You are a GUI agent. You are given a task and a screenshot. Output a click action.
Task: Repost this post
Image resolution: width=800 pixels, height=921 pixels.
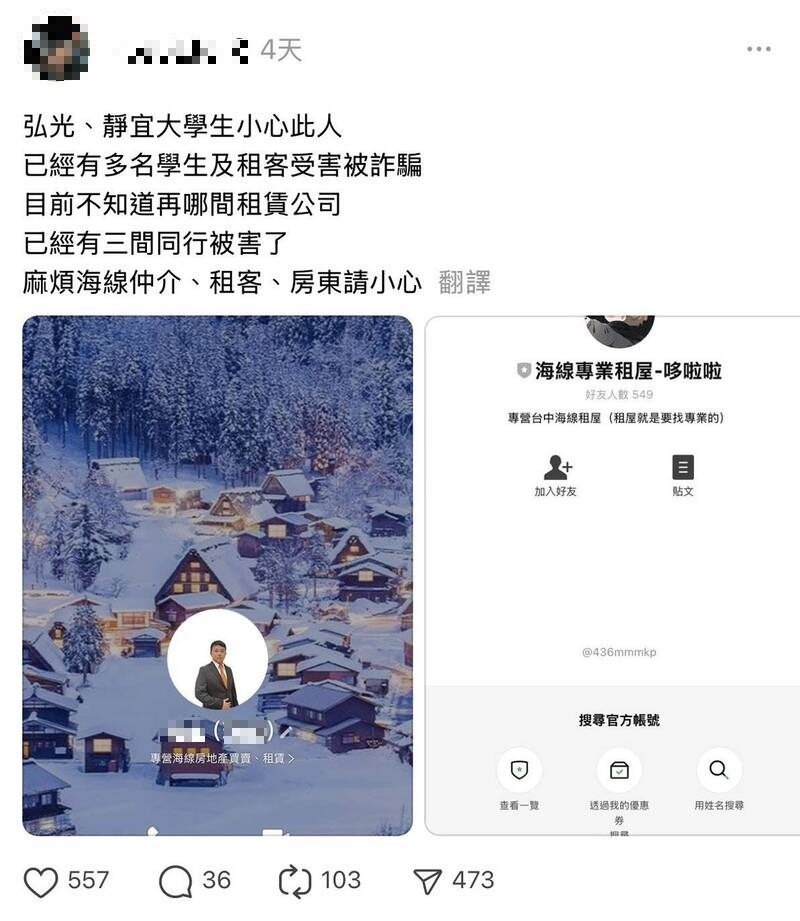296,880
